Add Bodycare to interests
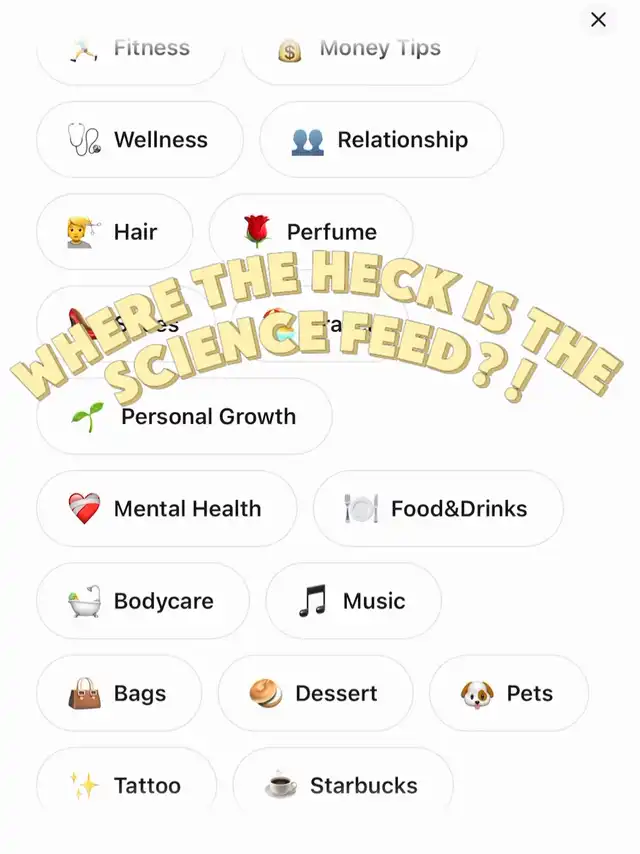640x854 pixels. click(143, 601)
